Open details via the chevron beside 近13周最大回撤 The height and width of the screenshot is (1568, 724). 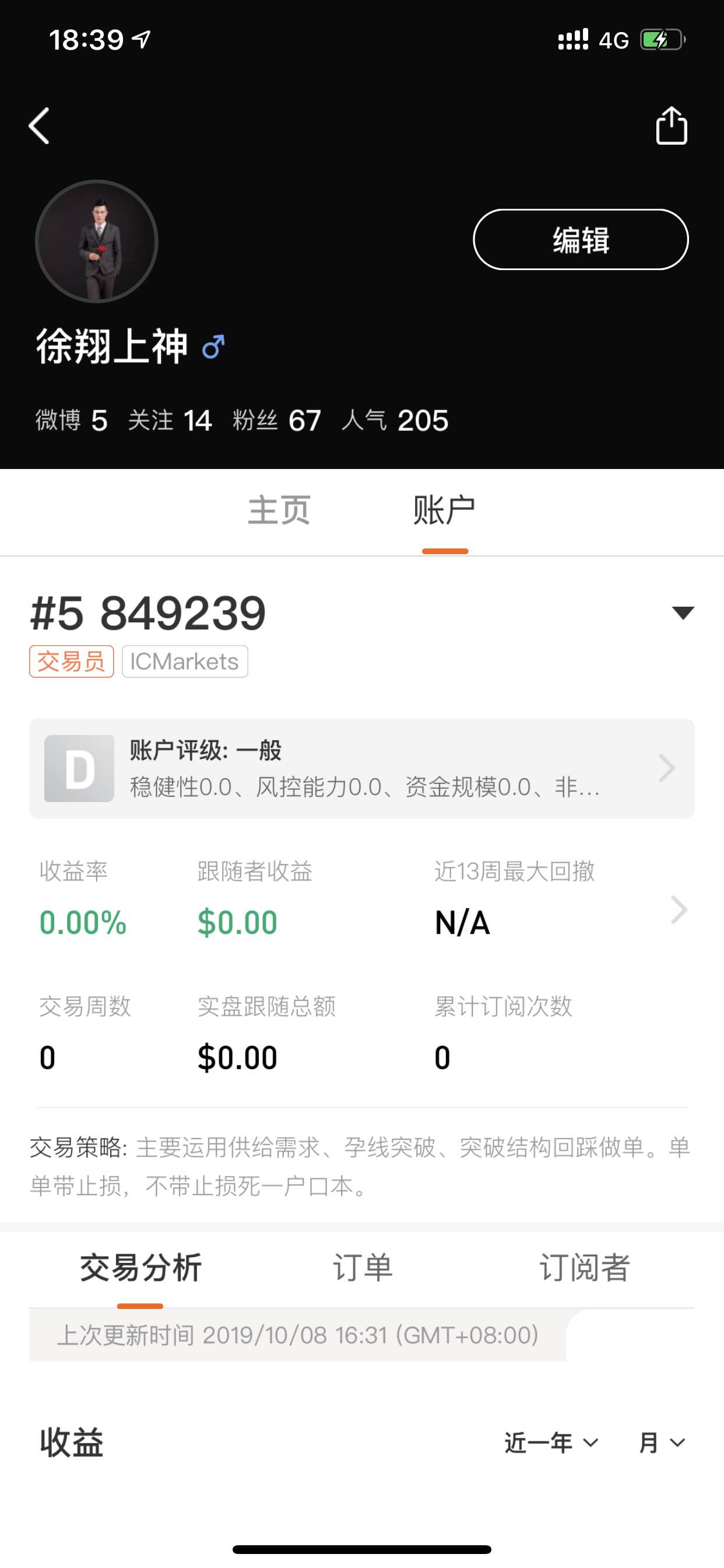point(679,909)
